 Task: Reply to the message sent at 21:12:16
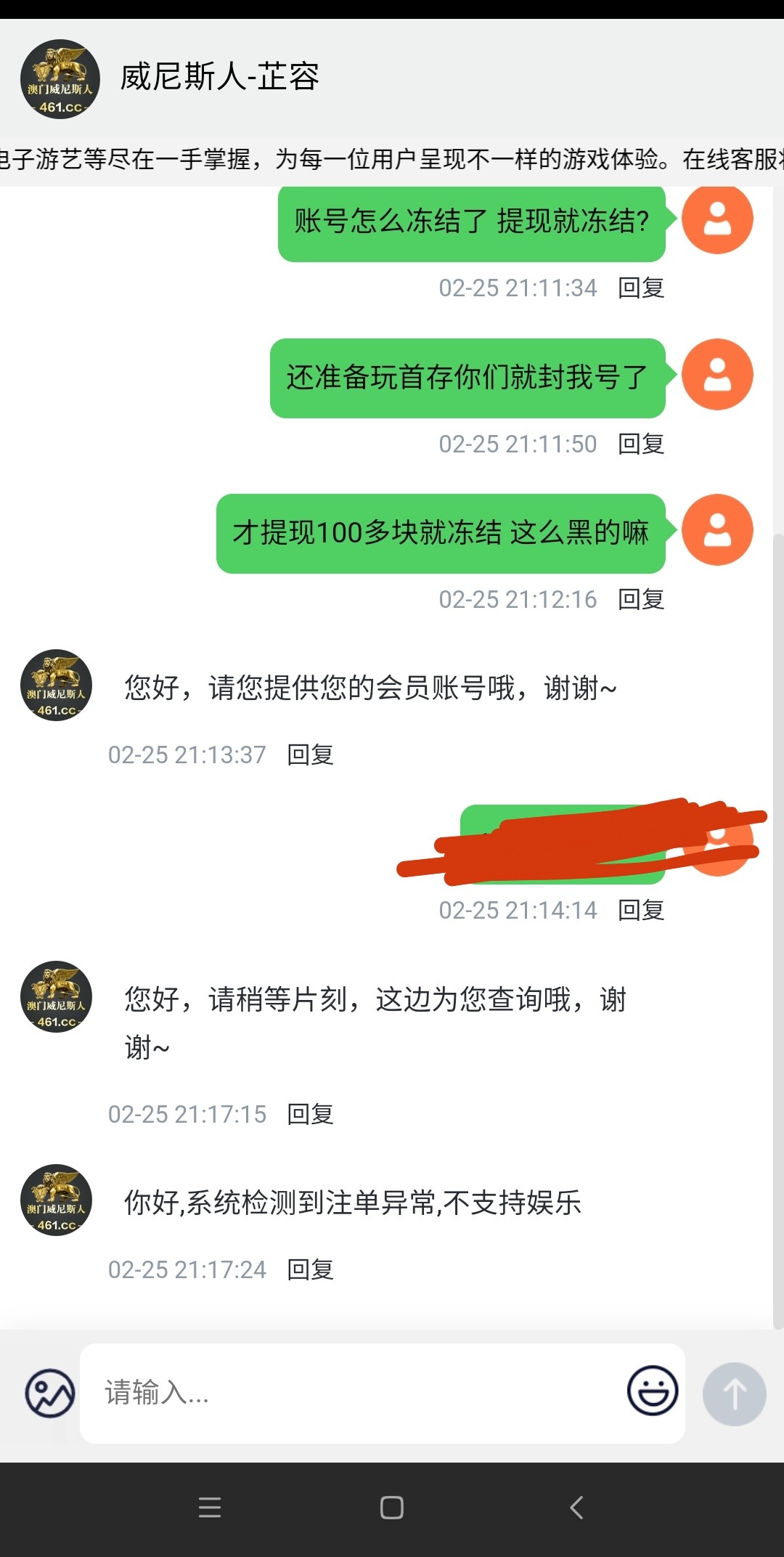(641, 599)
